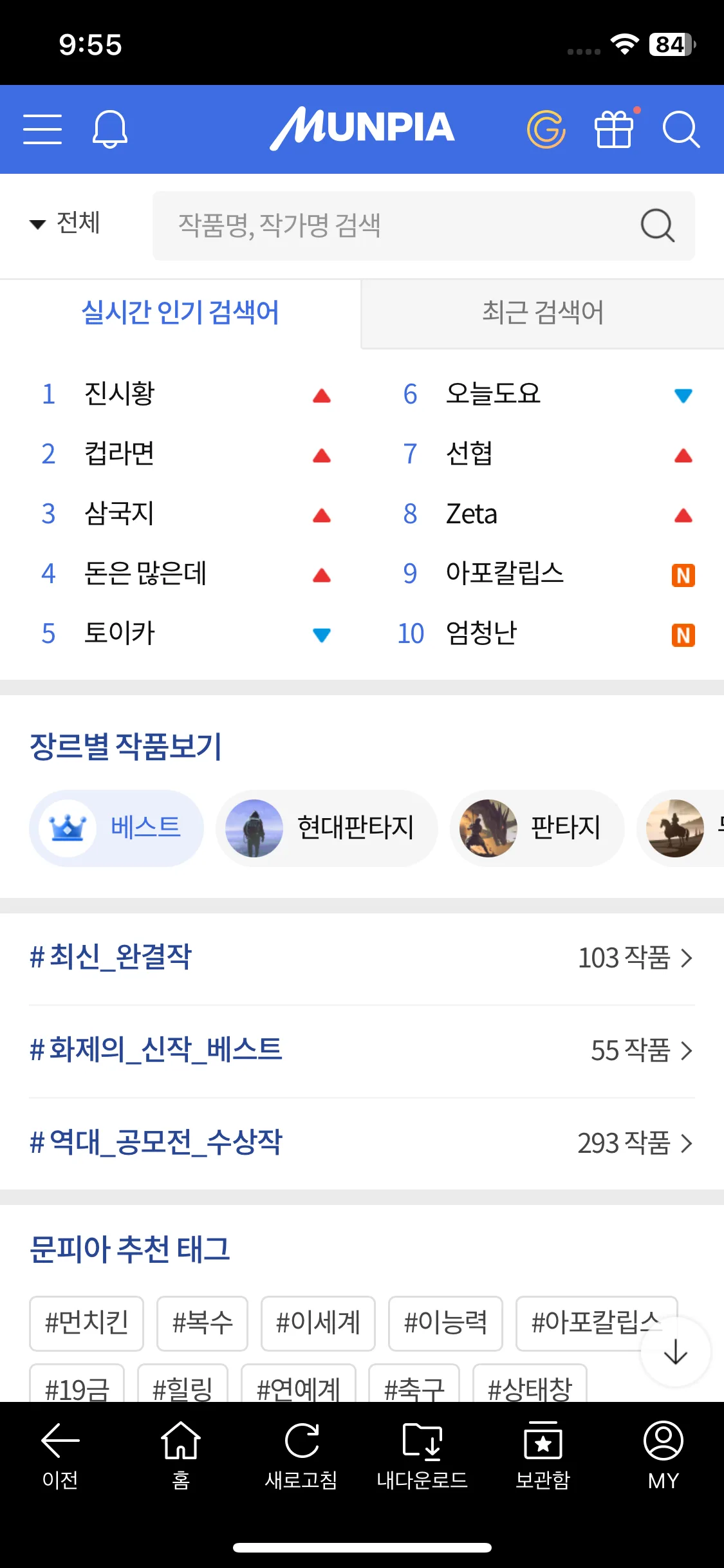Search trending keyword Zeta
The height and width of the screenshot is (1568, 724).
click(x=472, y=514)
